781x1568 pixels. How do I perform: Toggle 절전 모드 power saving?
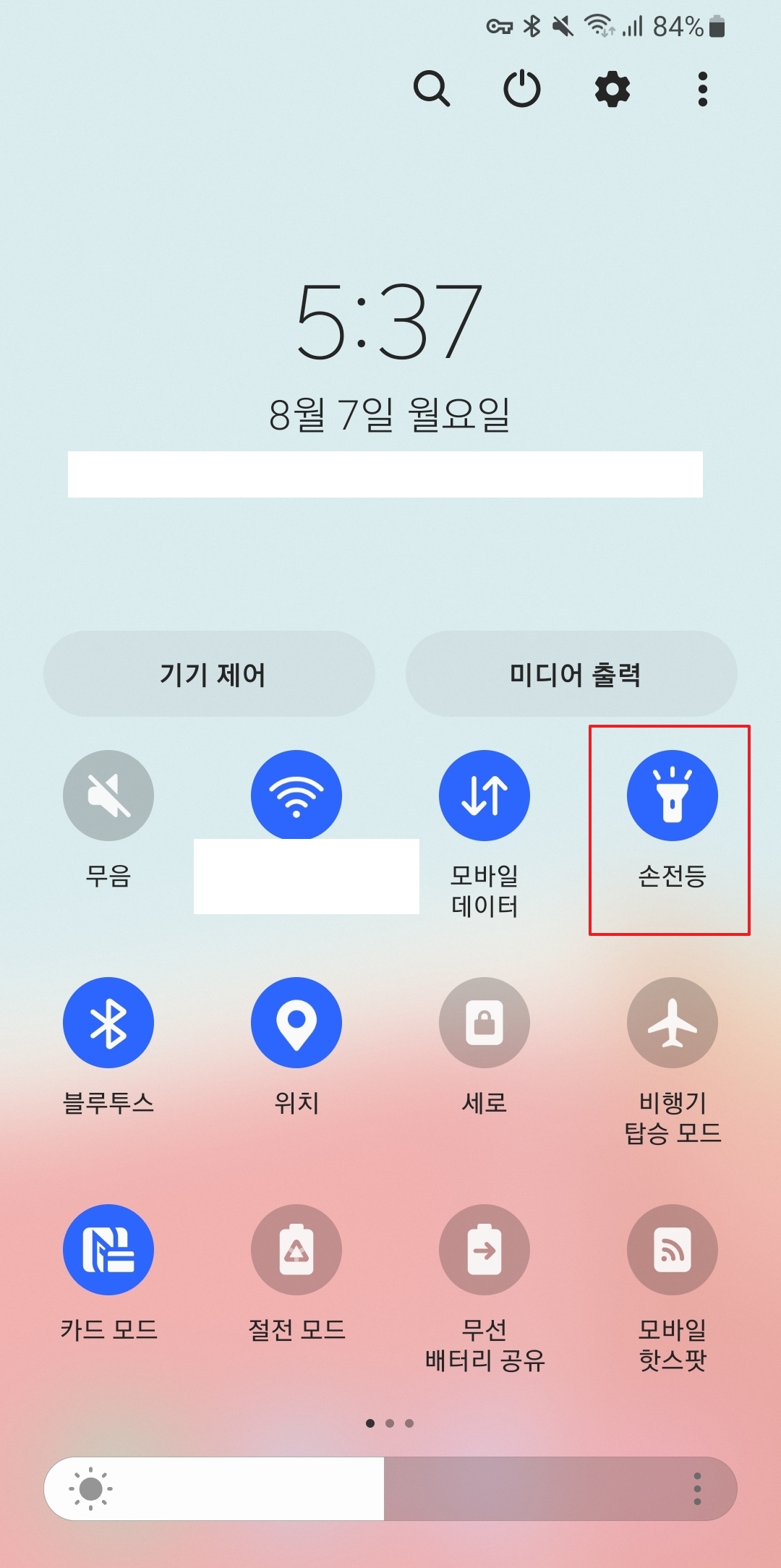(296, 1249)
